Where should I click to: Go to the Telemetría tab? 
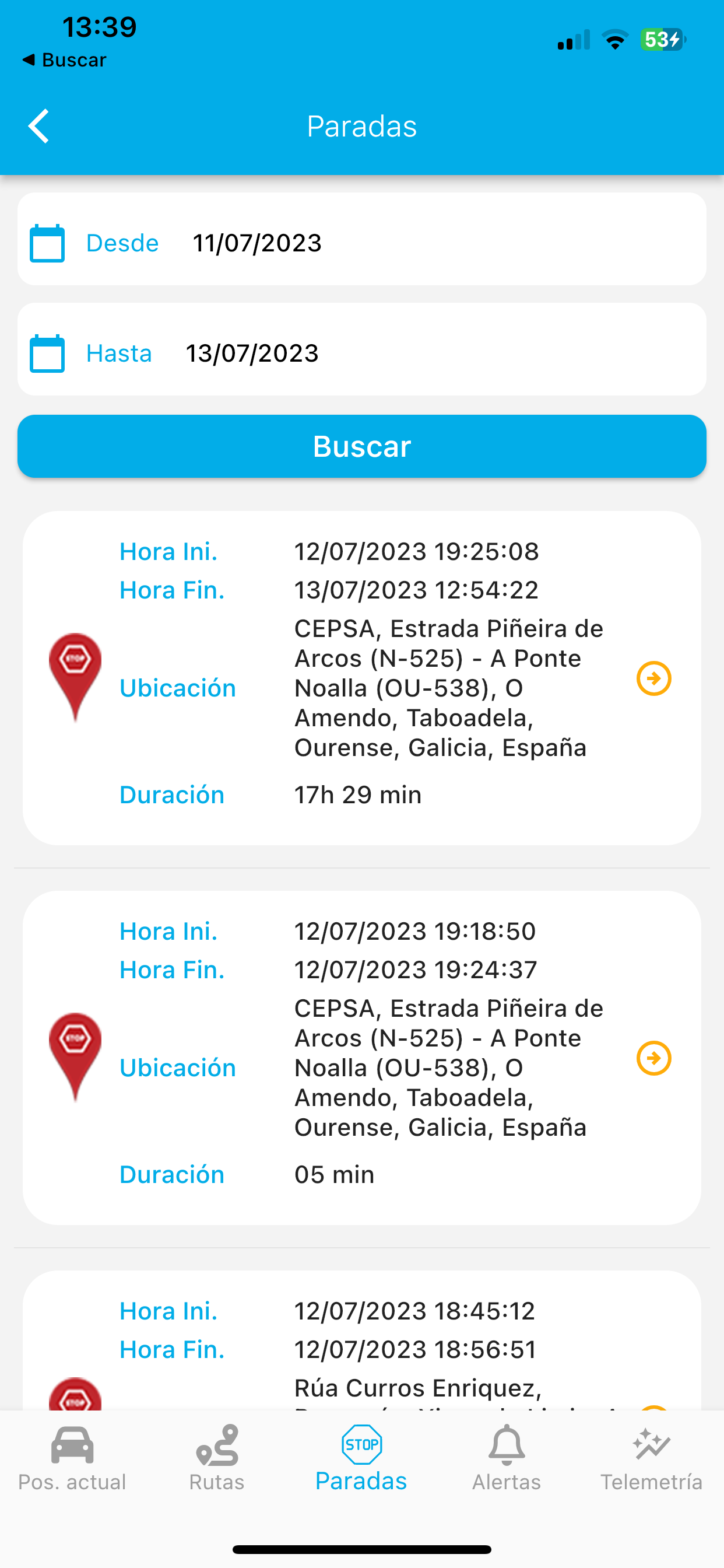pyautogui.click(x=652, y=1458)
